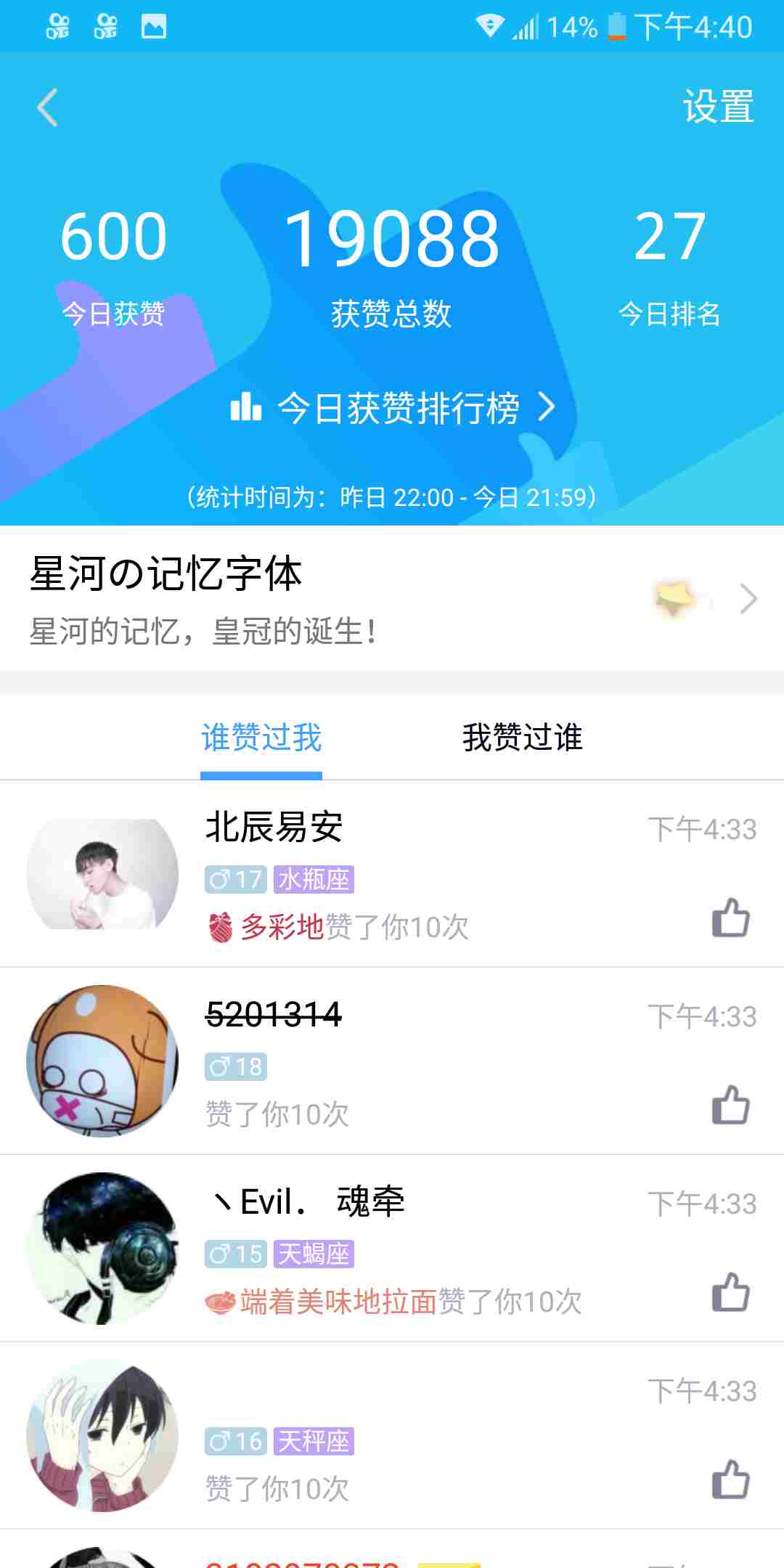Open the 星河の记忆字体 font banner
784x1568 pixels.
[392, 599]
